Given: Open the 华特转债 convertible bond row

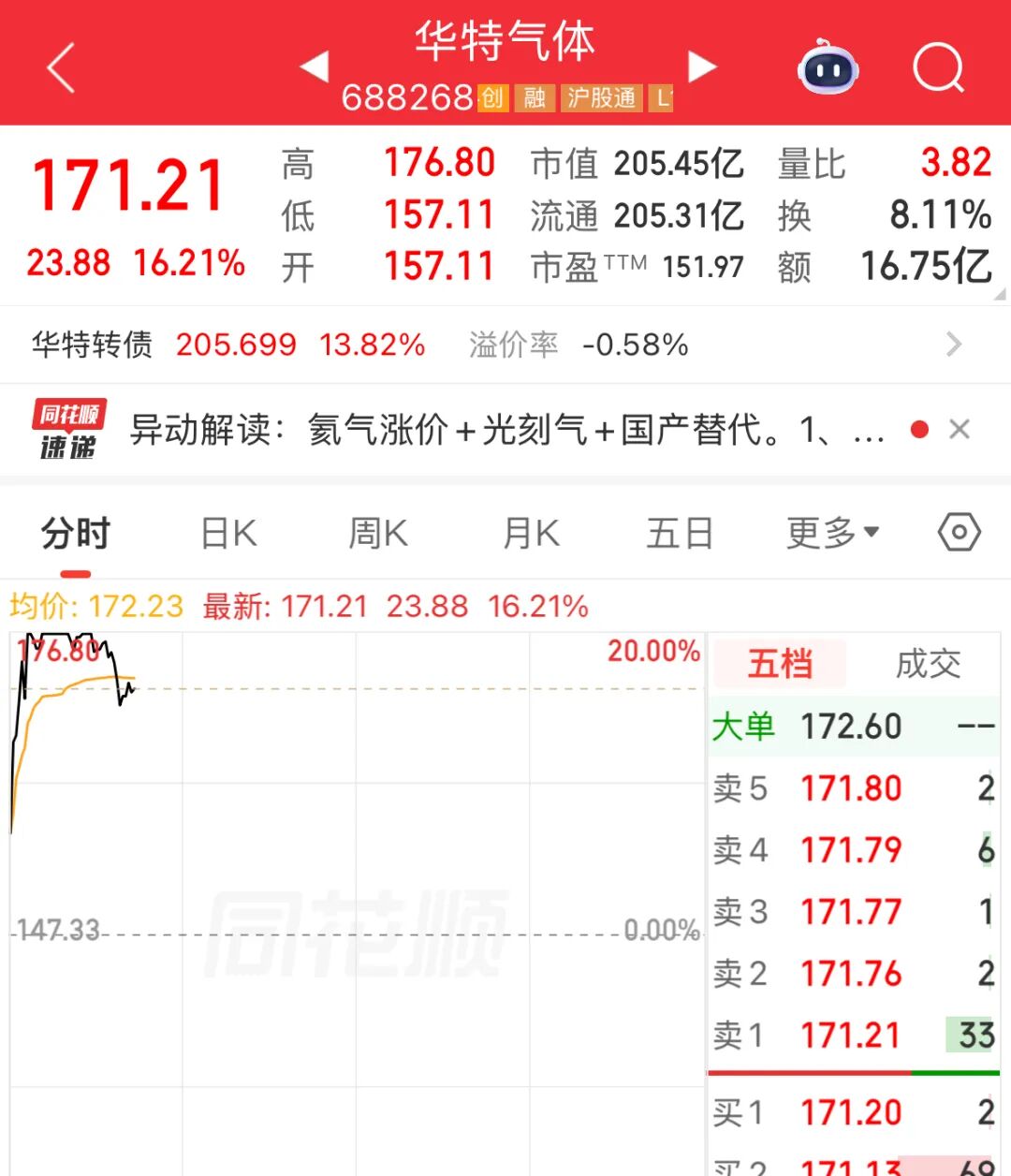Looking at the screenshot, I should [505, 345].
